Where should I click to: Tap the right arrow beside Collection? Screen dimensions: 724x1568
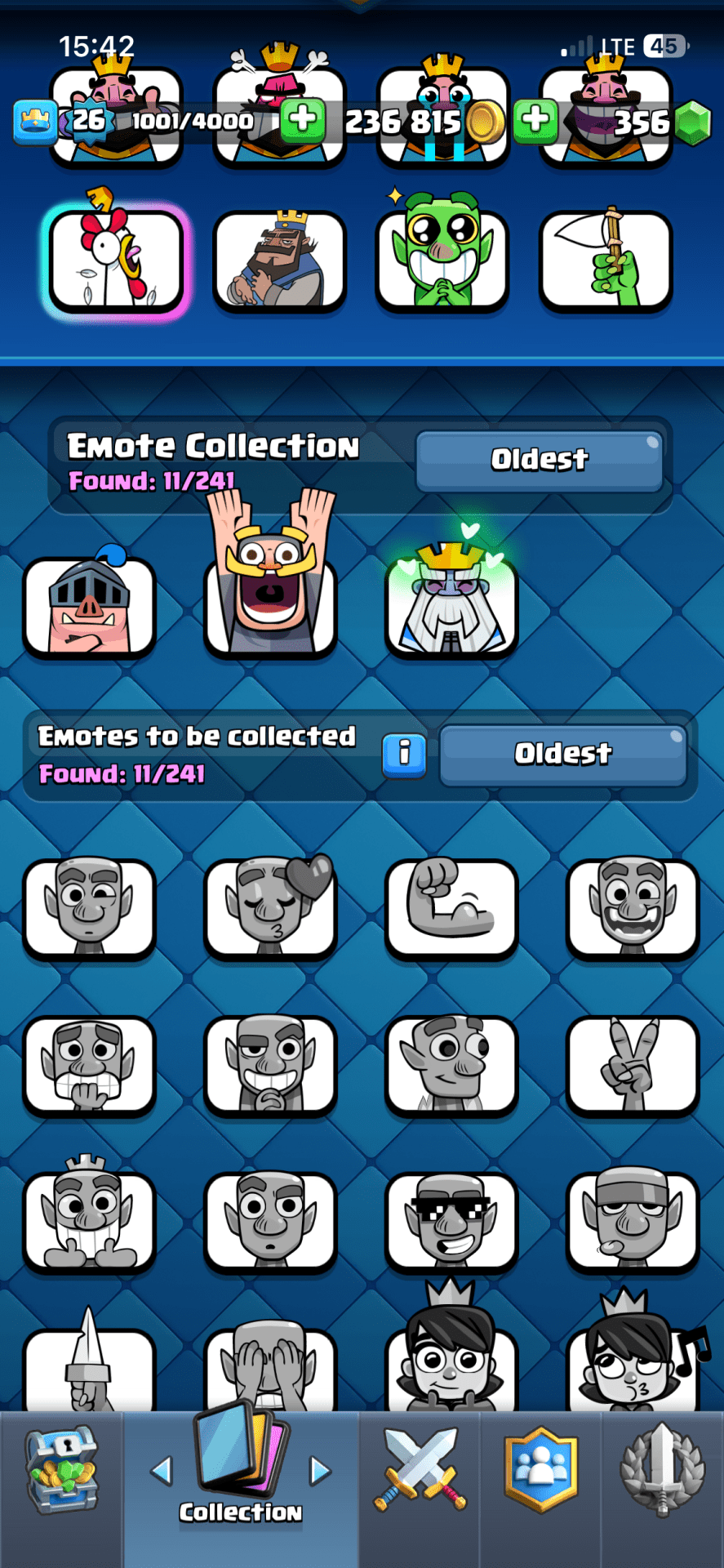coord(320,1472)
